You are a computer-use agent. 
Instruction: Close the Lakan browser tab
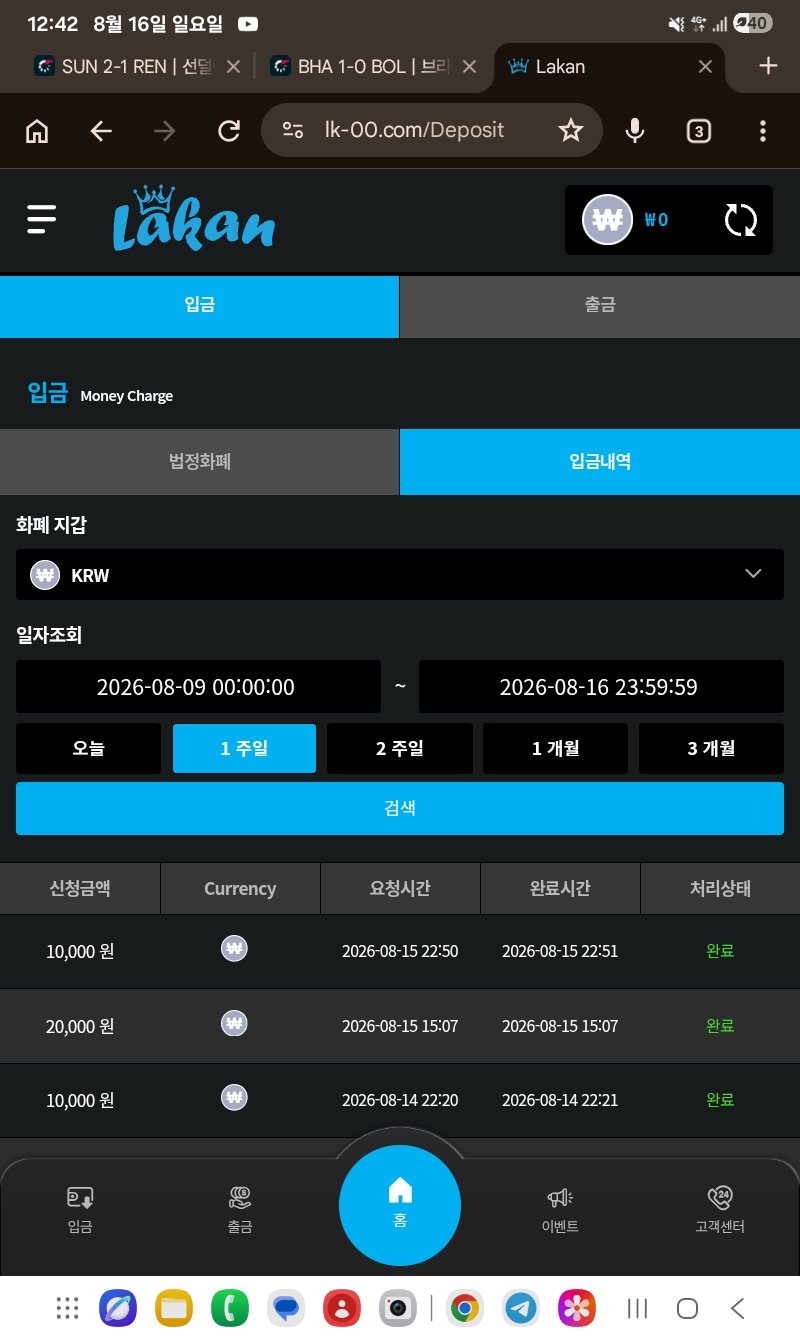point(705,67)
